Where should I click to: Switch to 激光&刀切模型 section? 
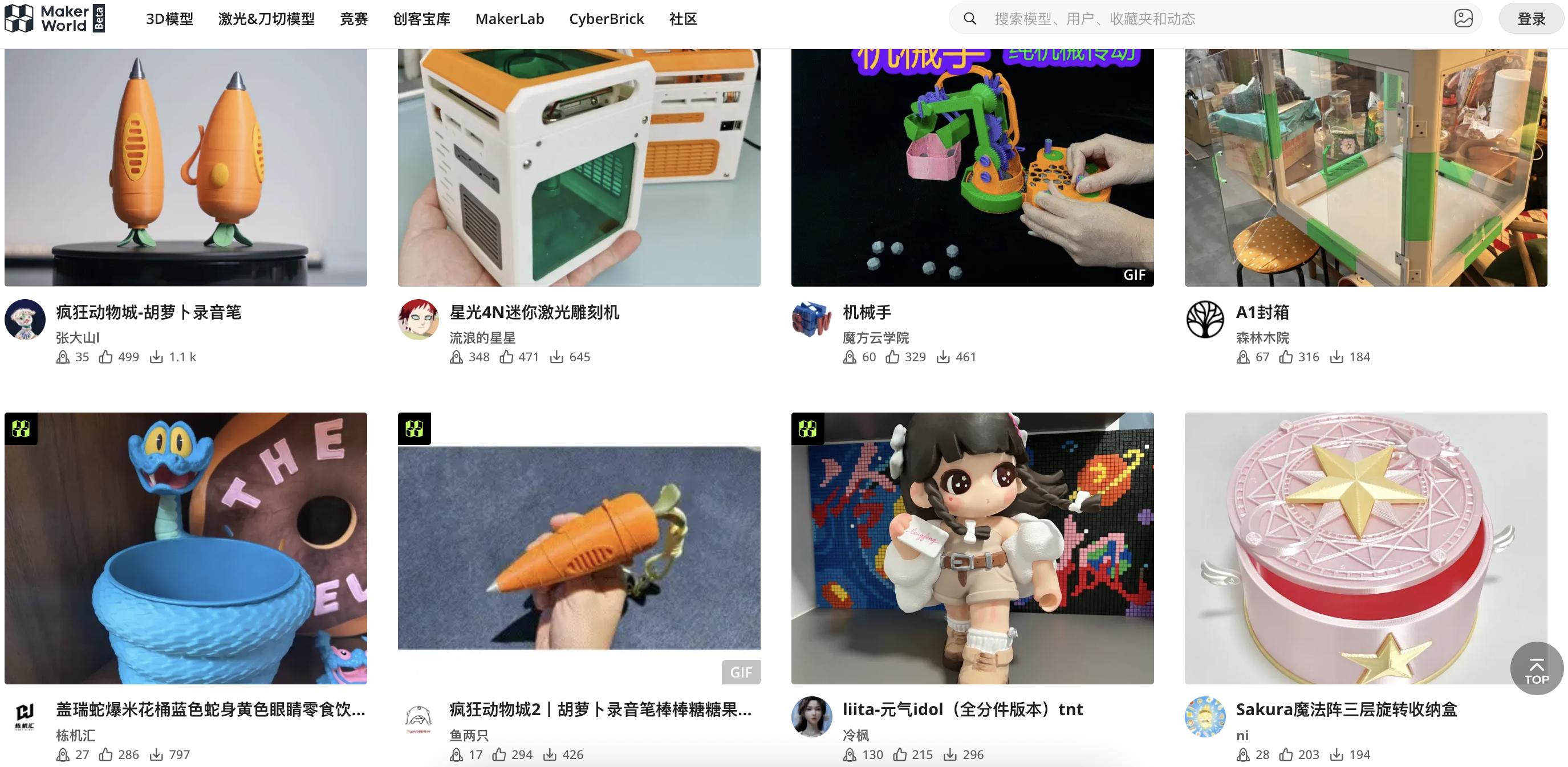tap(266, 19)
